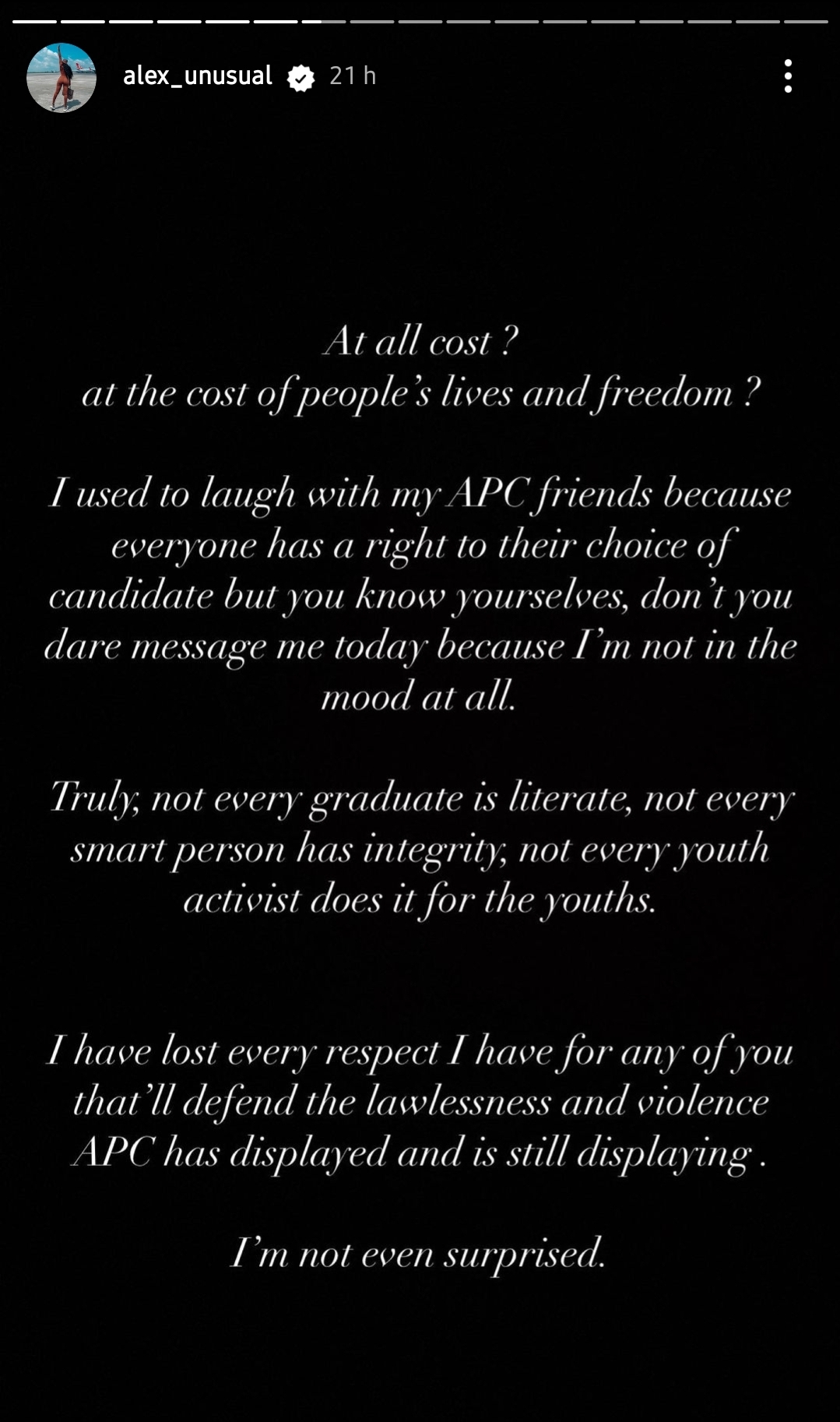Image resolution: width=840 pixels, height=1422 pixels.
Task: Open the three-dot story options menu
Action: coord(788,76)
